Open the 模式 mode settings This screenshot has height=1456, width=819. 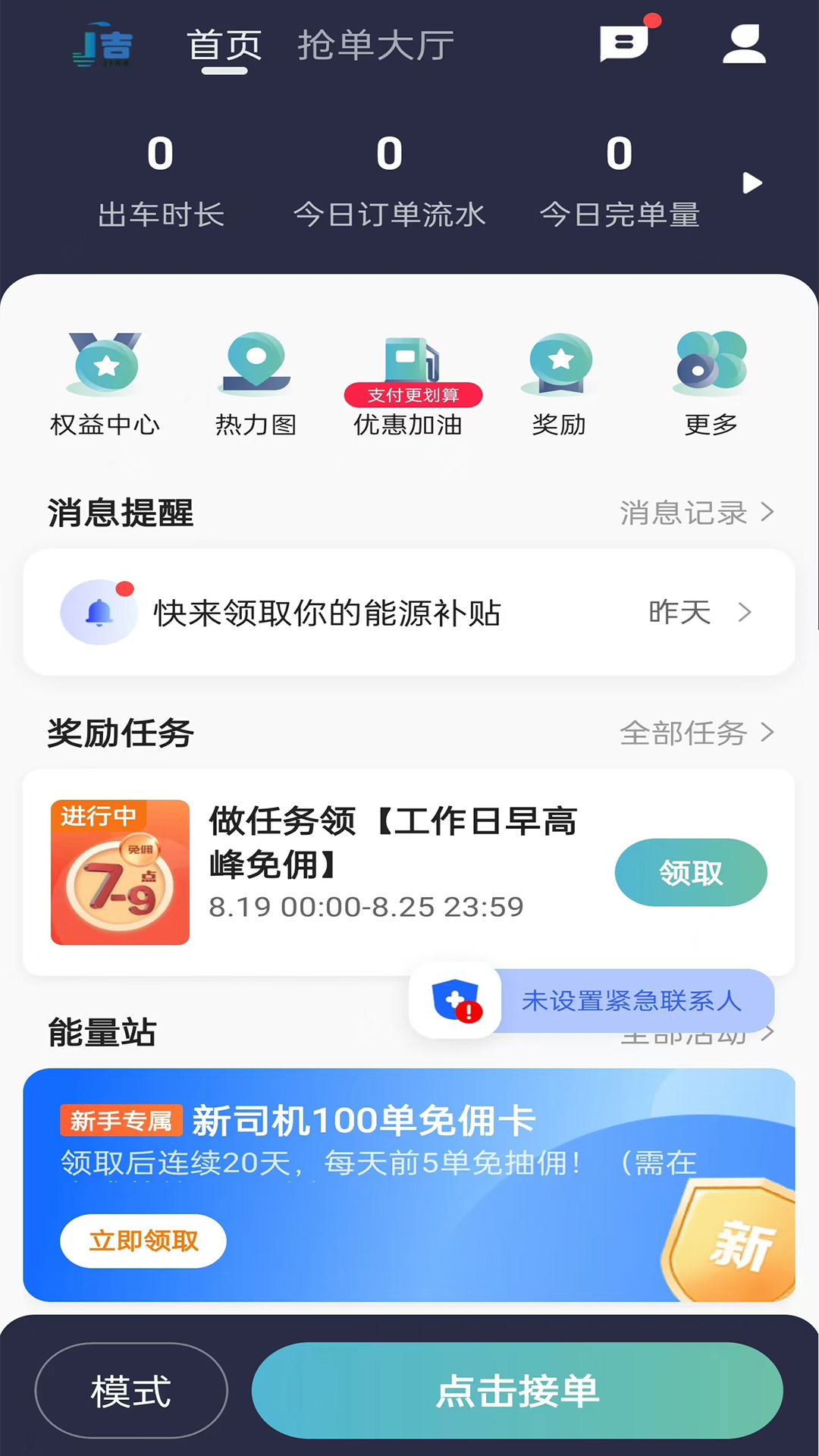131,1391
